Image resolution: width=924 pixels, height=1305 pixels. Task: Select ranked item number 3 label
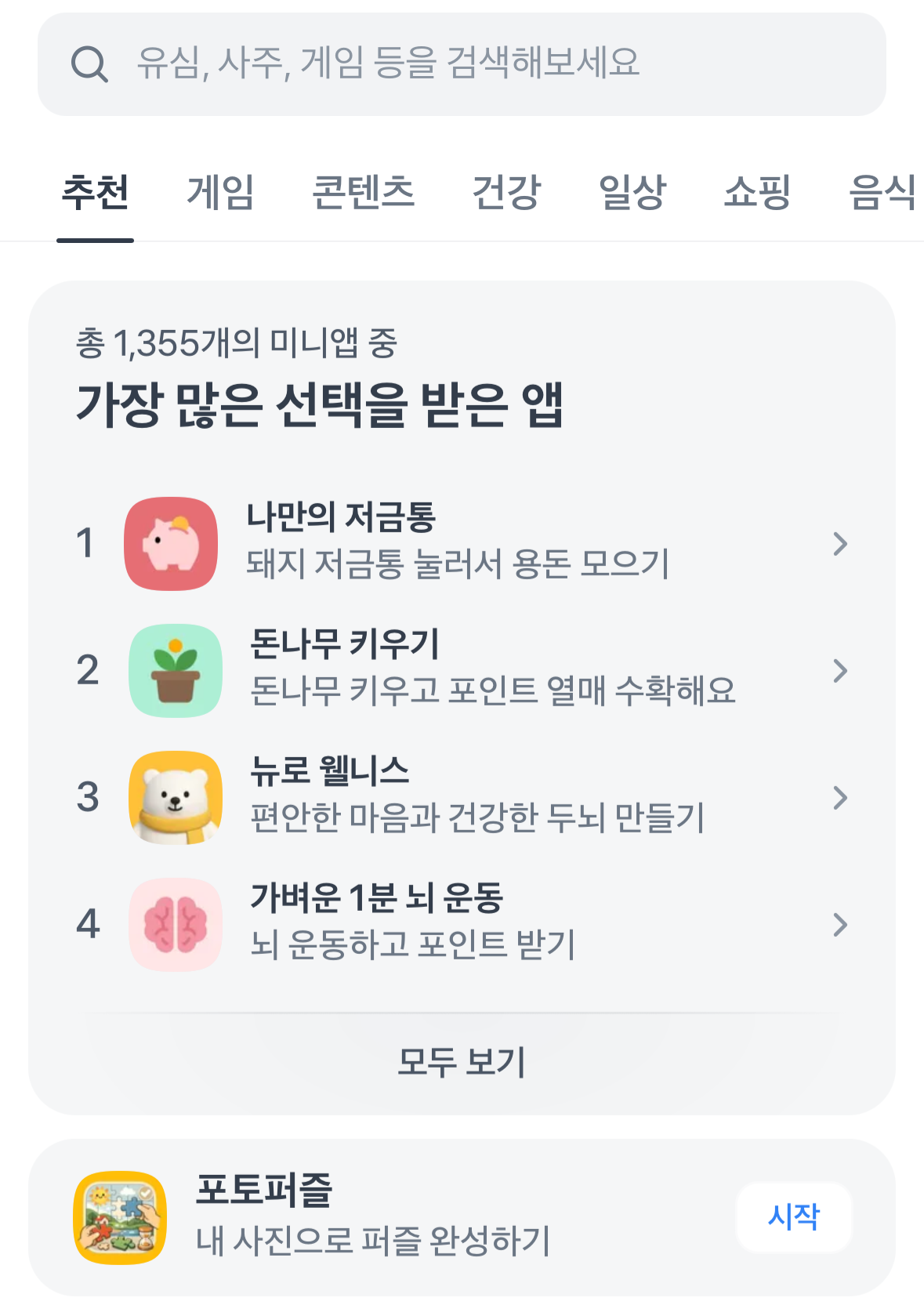pos(86,798)
